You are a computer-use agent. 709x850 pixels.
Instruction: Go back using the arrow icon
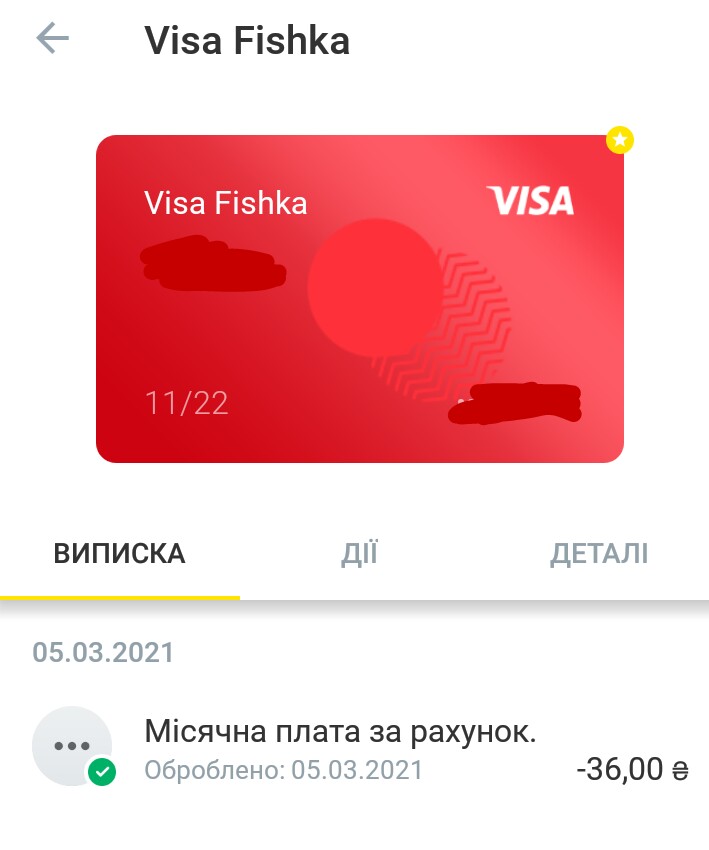point(52,39)
